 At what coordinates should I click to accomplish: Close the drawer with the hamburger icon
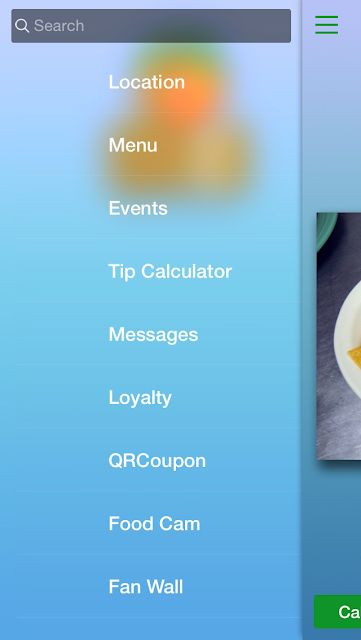pyautogui.click(x=326, y=25)
